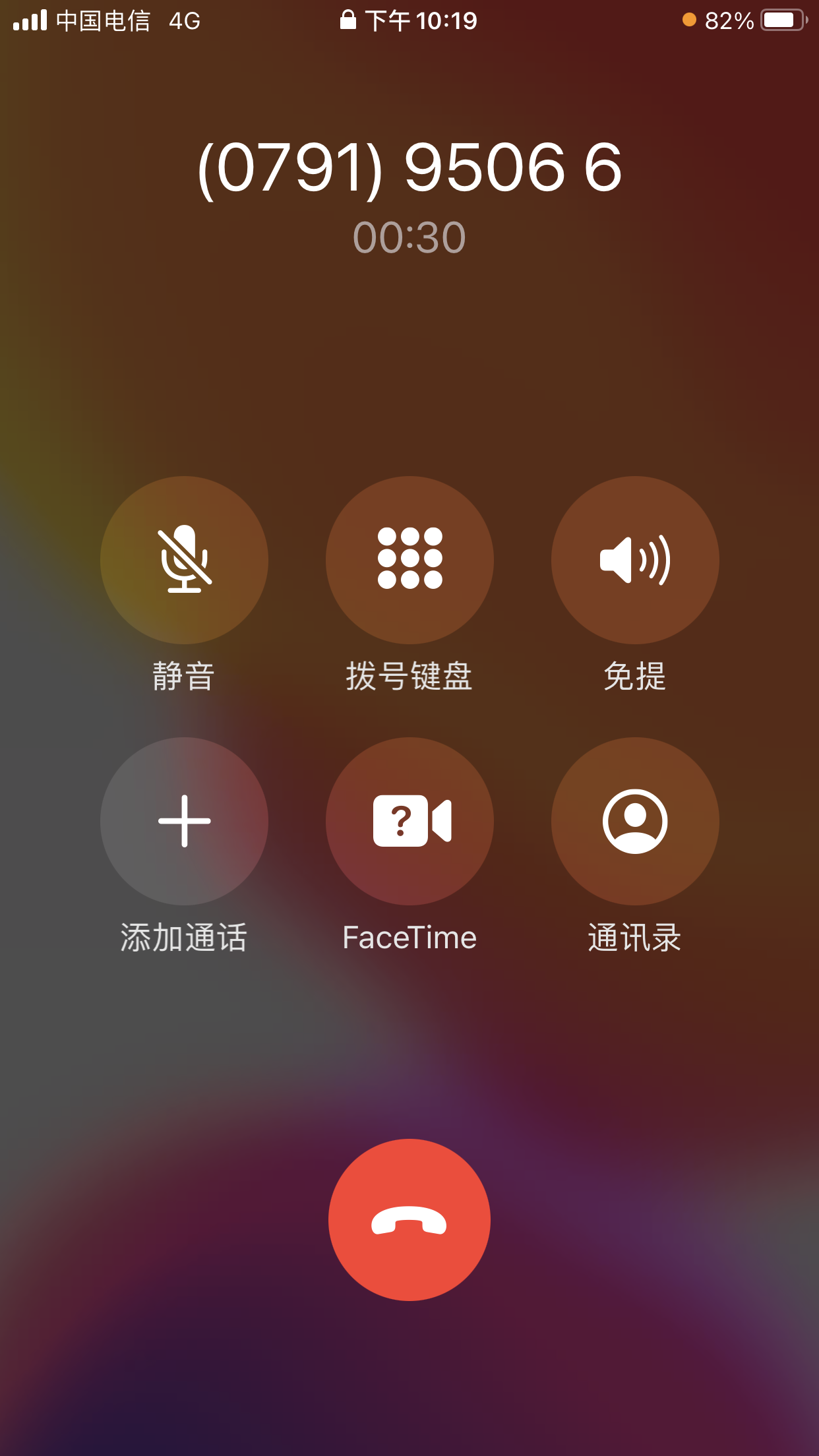Image resolution: width=819 pixels, height=1456 pixels.
Task: Start a FaceTime video call
Action: pos(409,821)
